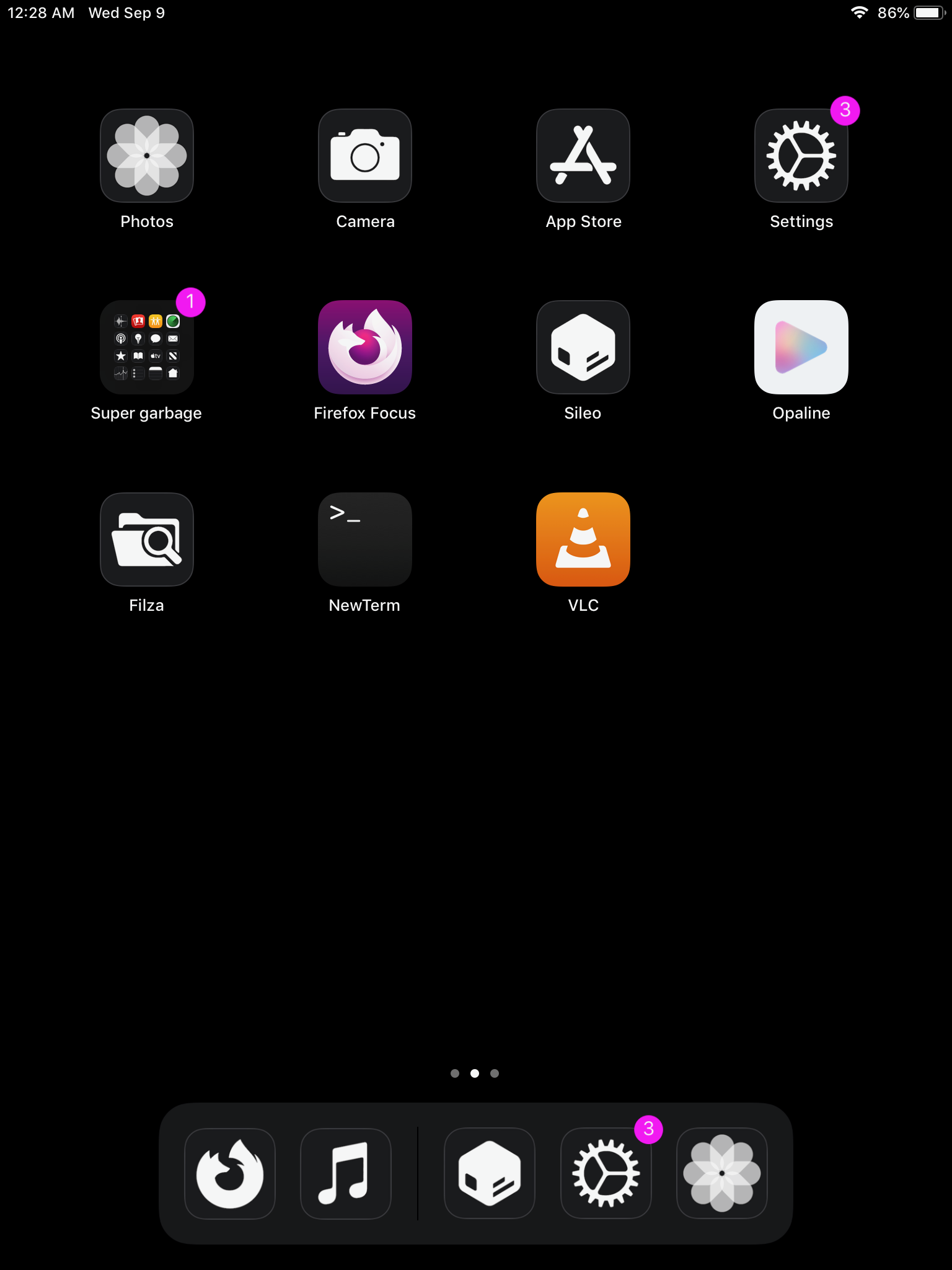Launch the NewTerm terminal

point(365,540)
